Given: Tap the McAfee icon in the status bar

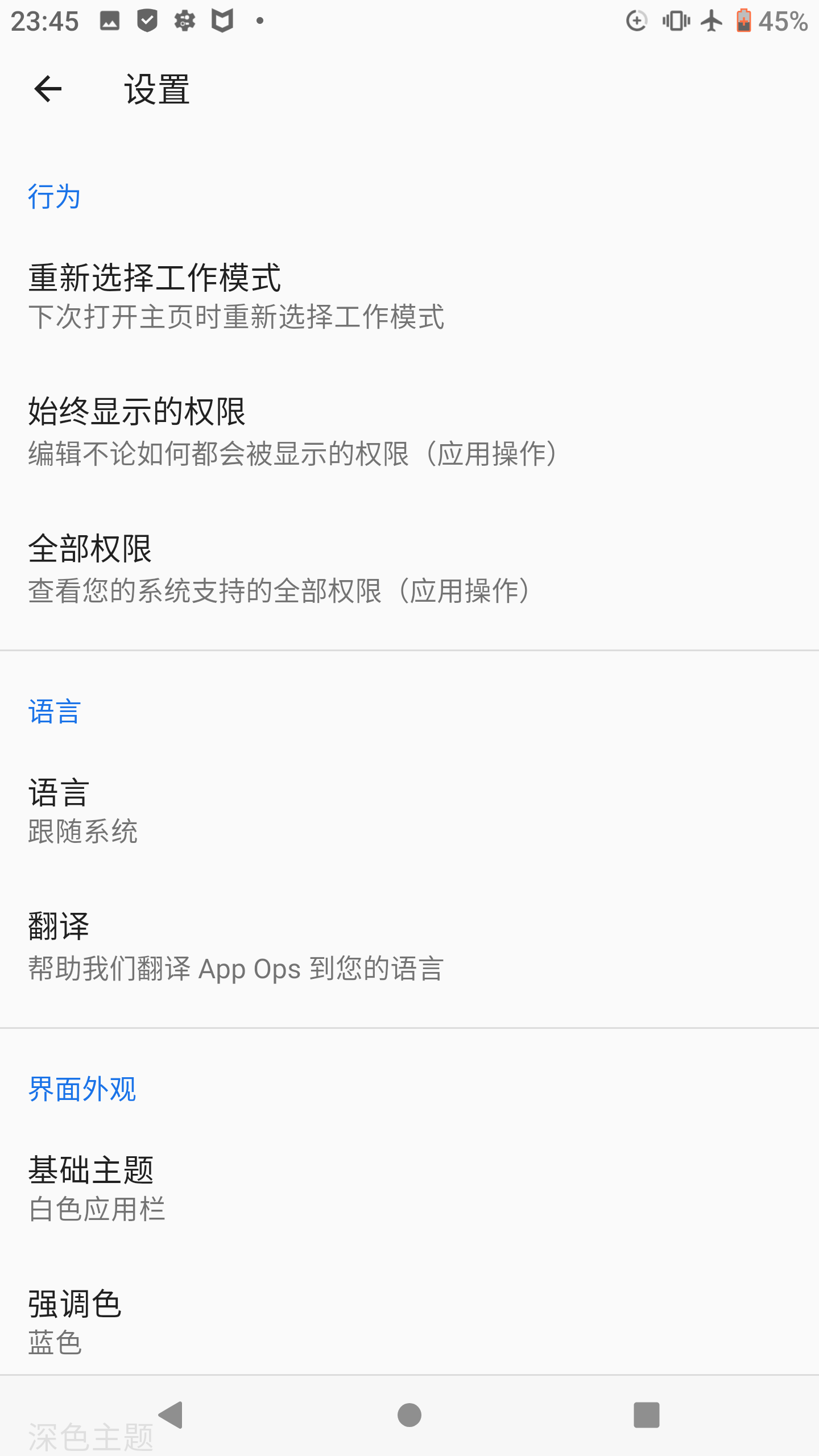Looking at the screenshot, I should (x=222, y=21).
